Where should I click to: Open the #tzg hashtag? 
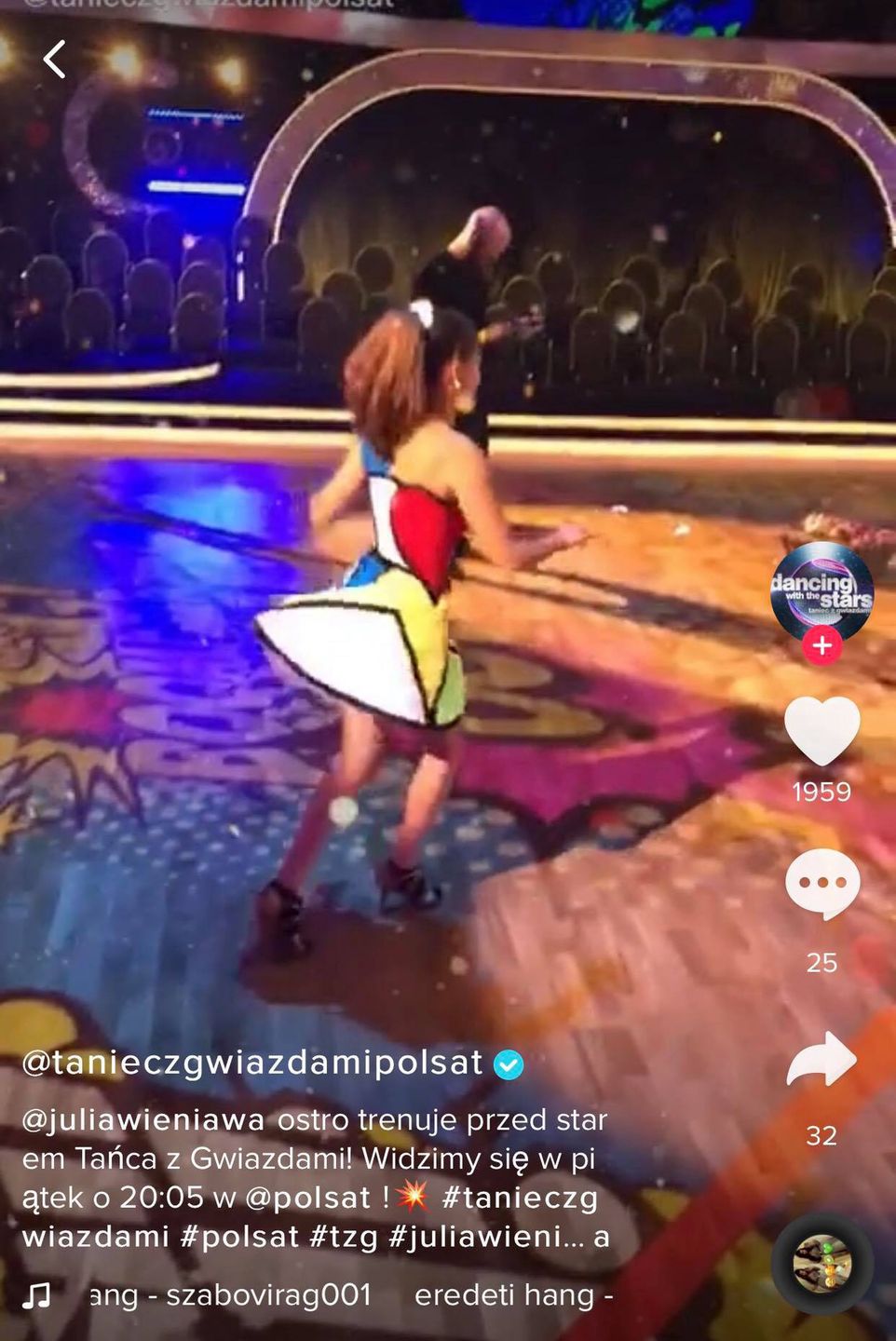click(x=344, y=1238)
